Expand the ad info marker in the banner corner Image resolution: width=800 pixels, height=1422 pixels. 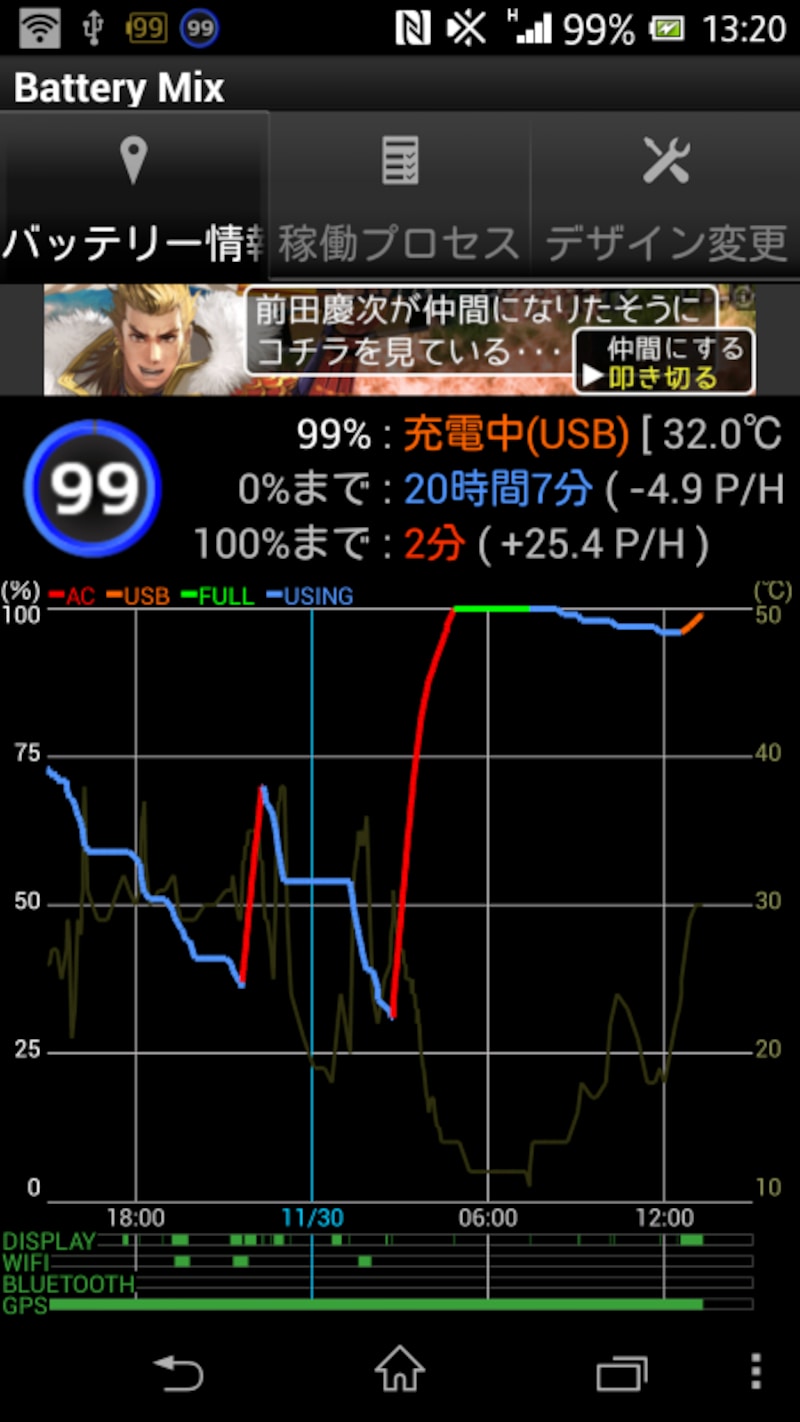point(741,296)
